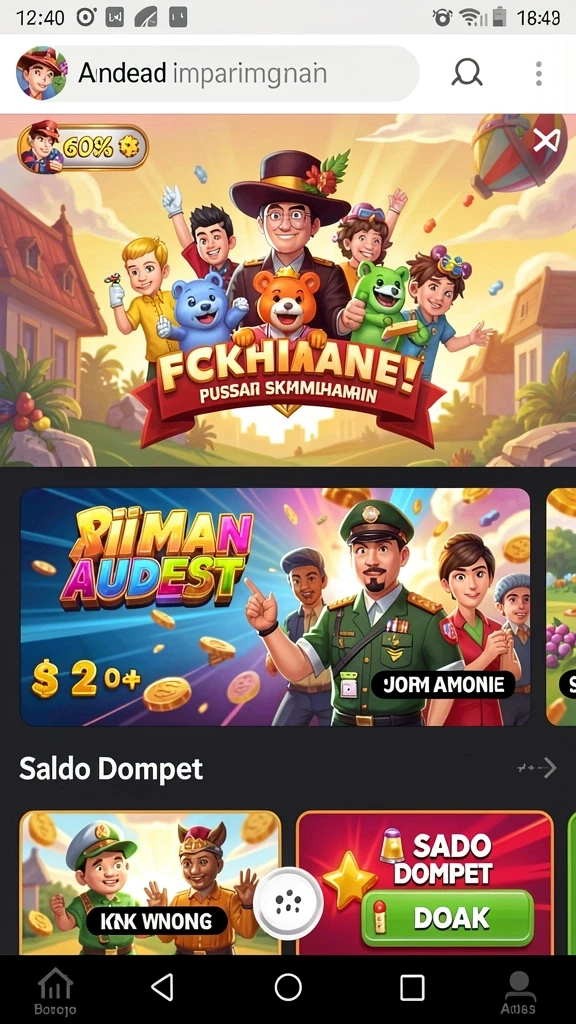Tap the JORM AMONIE button
The height and width of the screenshot is (1024, 576).
point(443,685)
